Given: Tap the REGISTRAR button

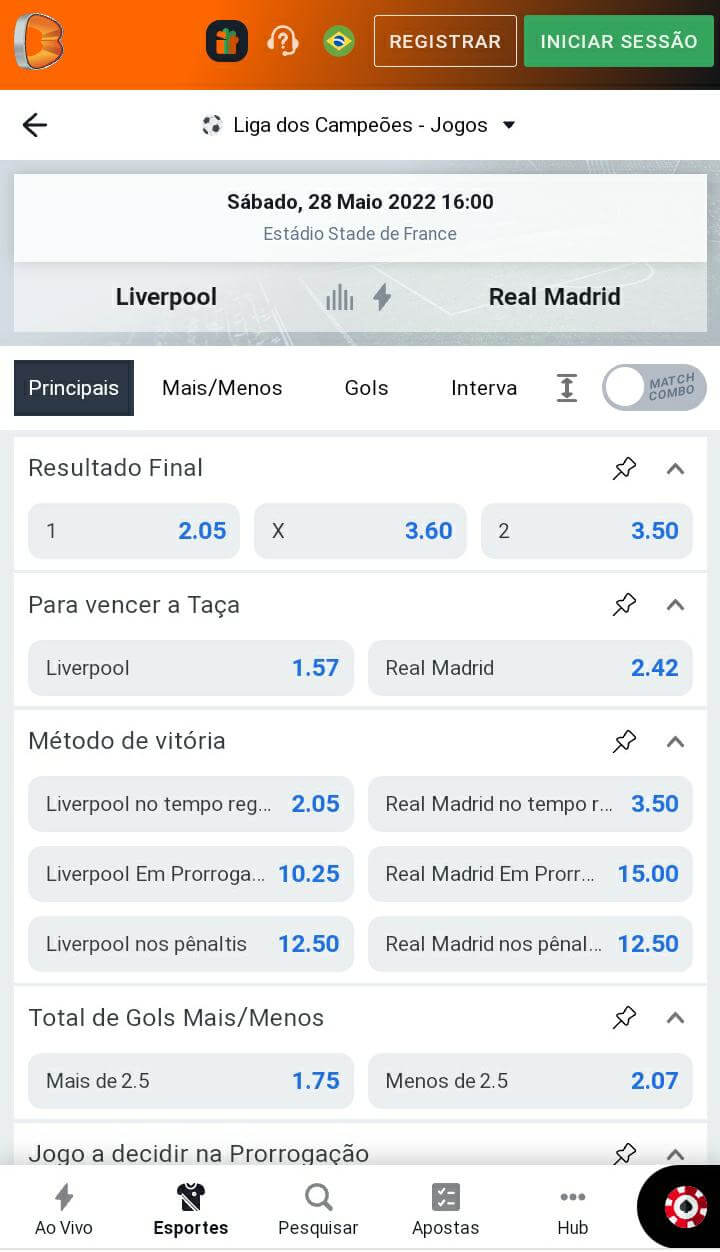Looking at the screenshot, I should coord(445,41).
